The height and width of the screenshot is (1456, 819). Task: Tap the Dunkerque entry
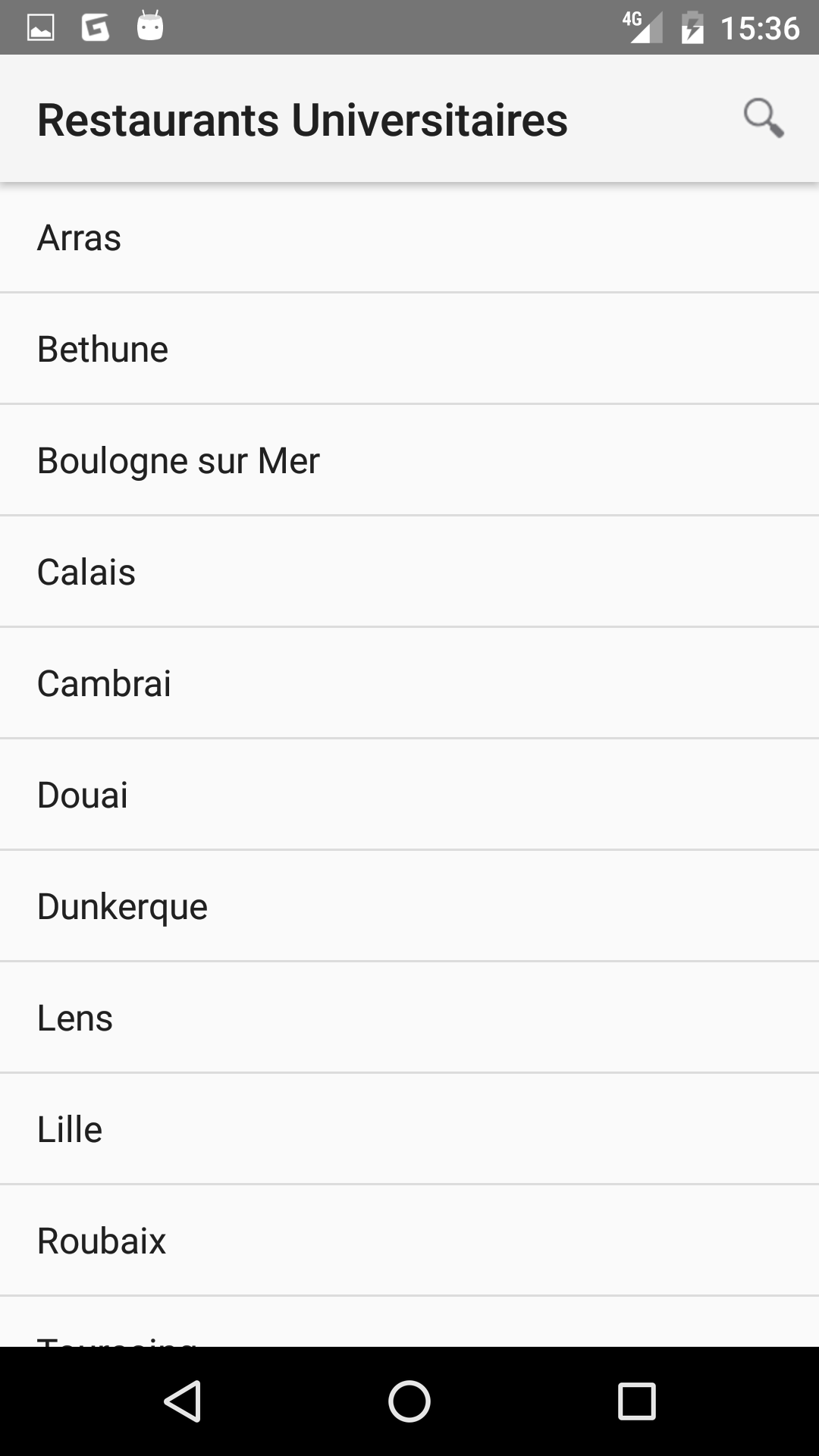(x=409, y=907)
